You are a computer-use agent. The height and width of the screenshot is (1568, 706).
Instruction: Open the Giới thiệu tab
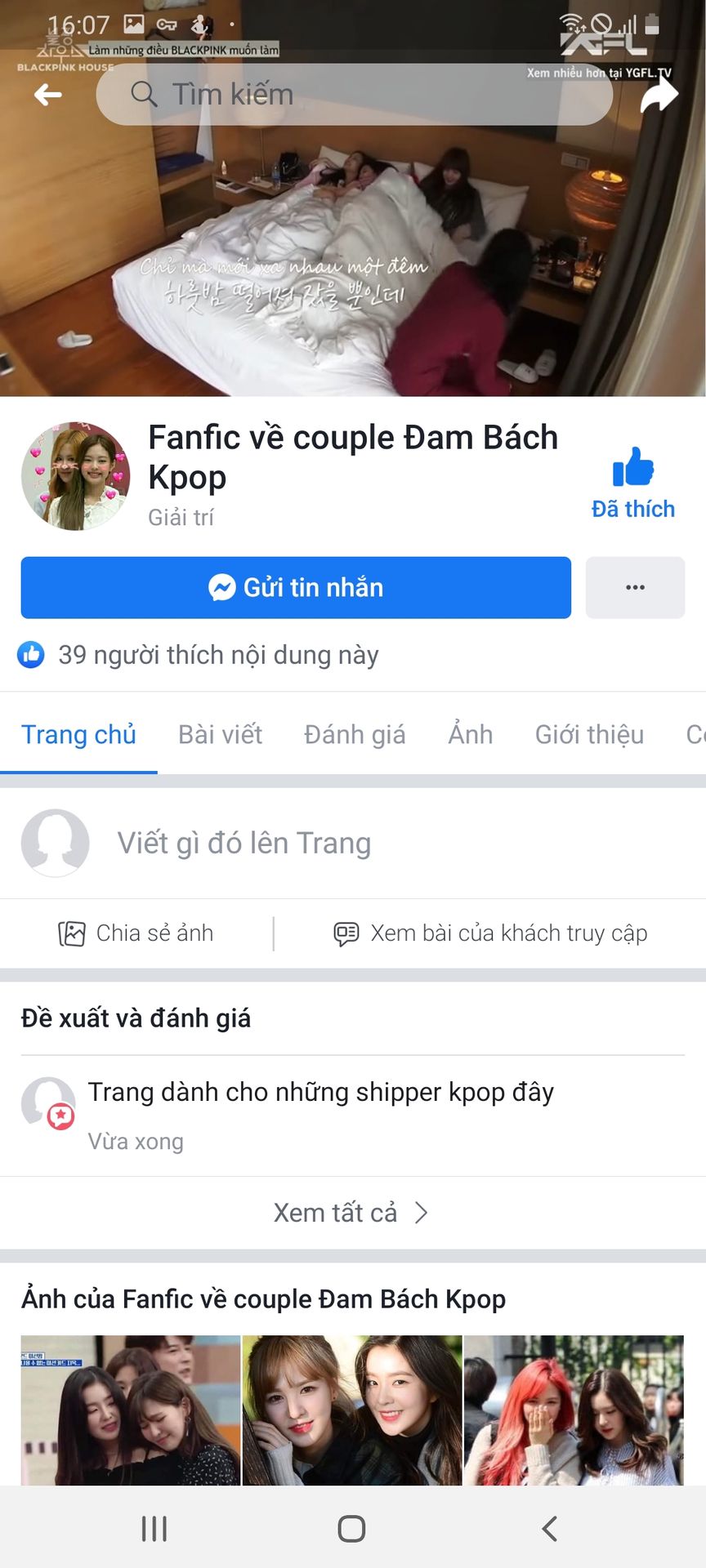(x=589, y=734)
